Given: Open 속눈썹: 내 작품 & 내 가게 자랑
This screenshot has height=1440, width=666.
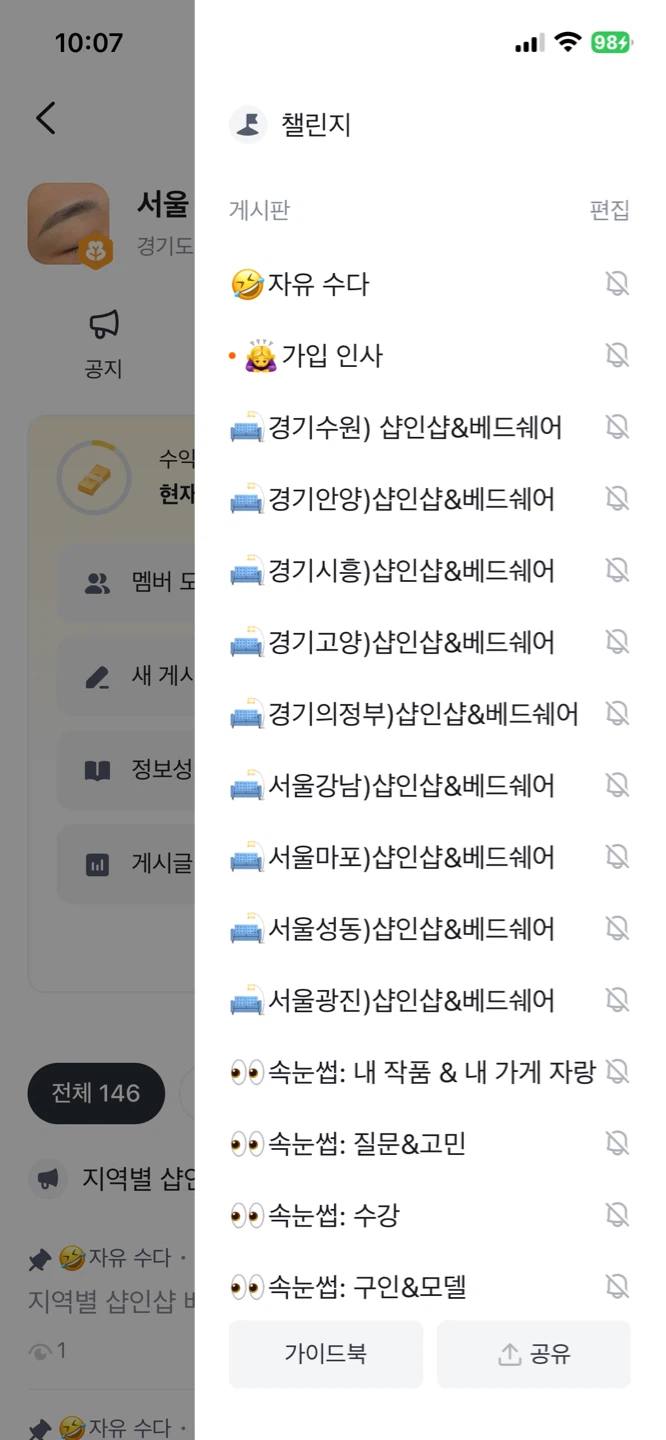Looking at the screenshot, I should pos(413,1073).
